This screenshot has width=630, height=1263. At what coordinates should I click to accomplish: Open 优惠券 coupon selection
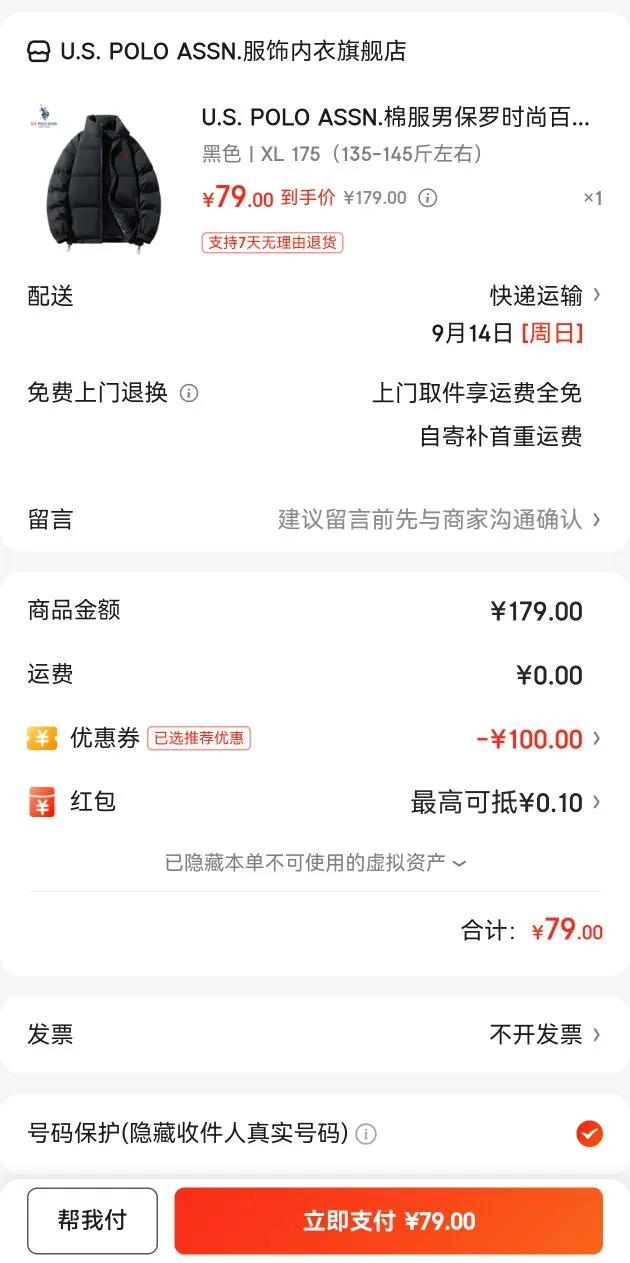[x=538, y=739]
